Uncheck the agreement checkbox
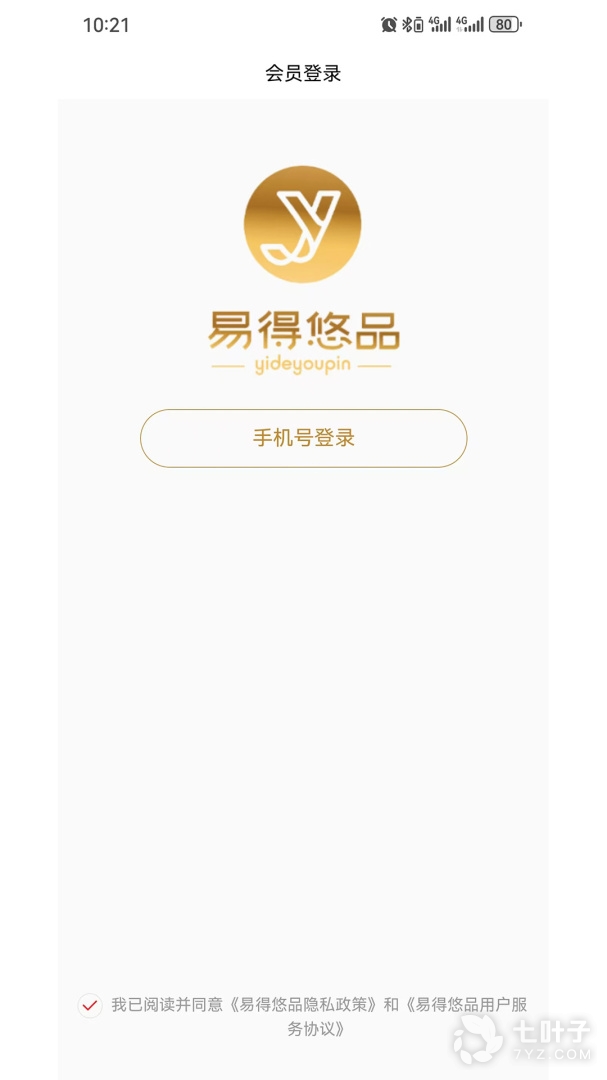Viewport: 607px width, 1080px height. pos(90,1005)
